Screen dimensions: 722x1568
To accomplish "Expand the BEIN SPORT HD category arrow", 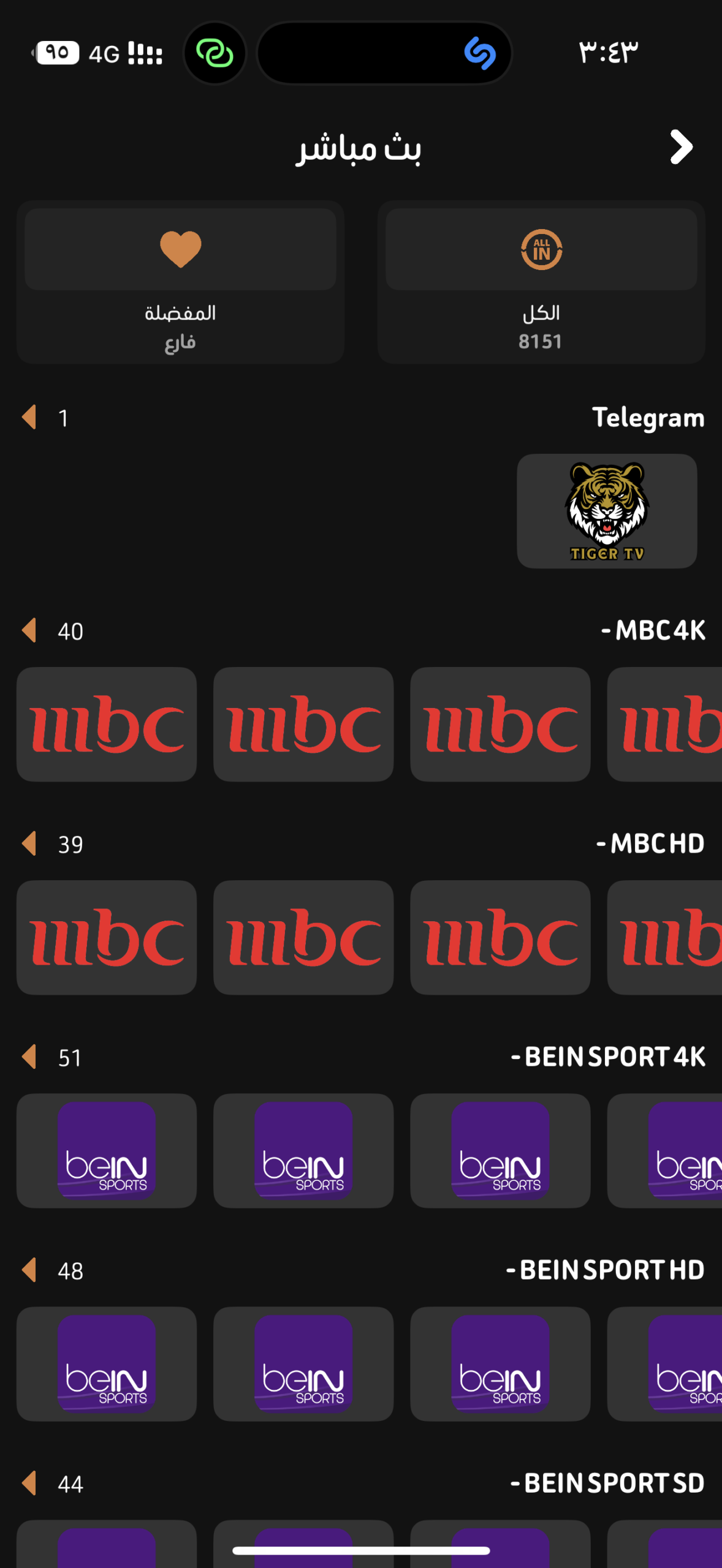I will pos(29,1270).
